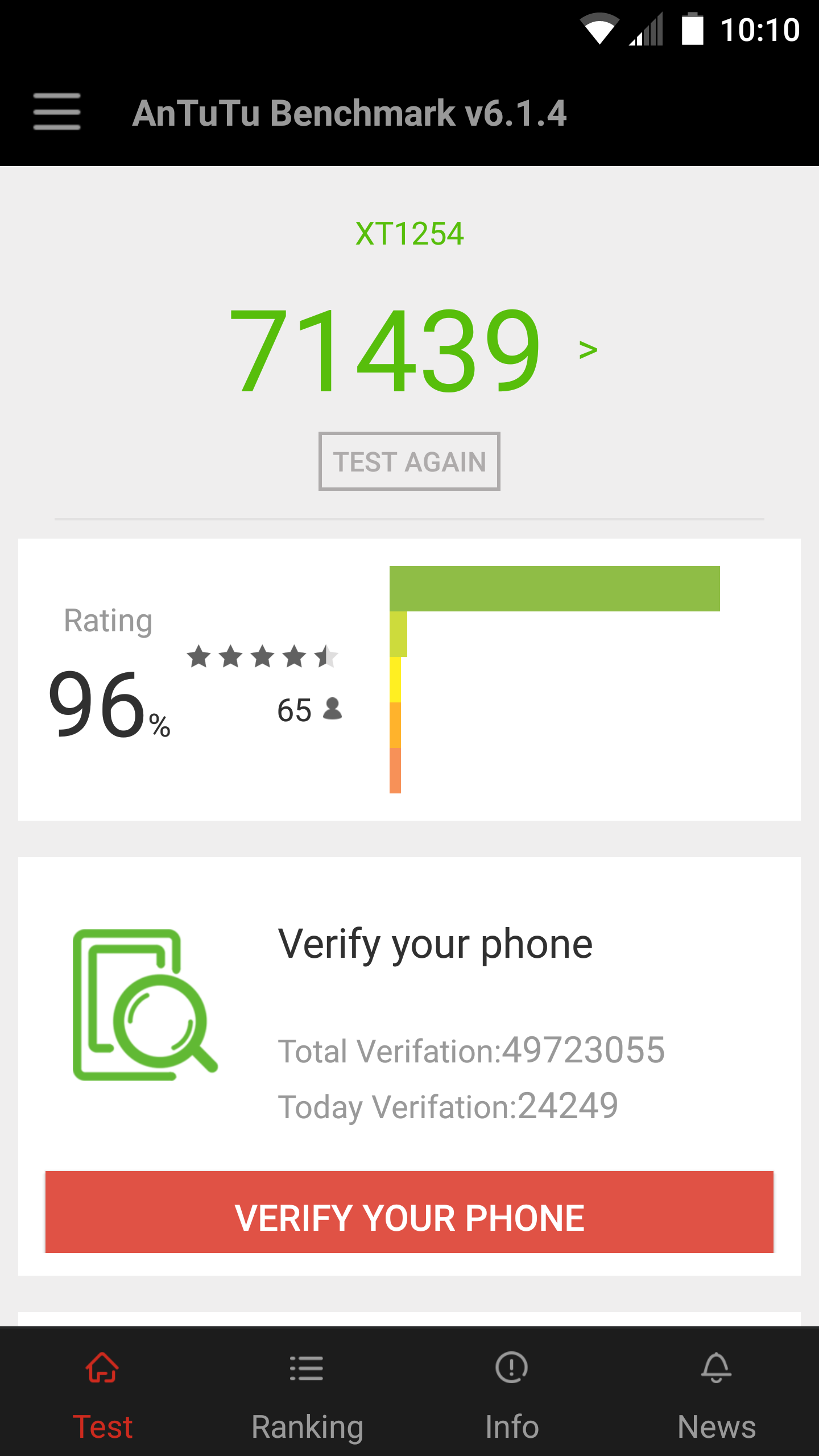Open the News tab
Screen dimensions: 819x1456
[x=717, y=1393]
